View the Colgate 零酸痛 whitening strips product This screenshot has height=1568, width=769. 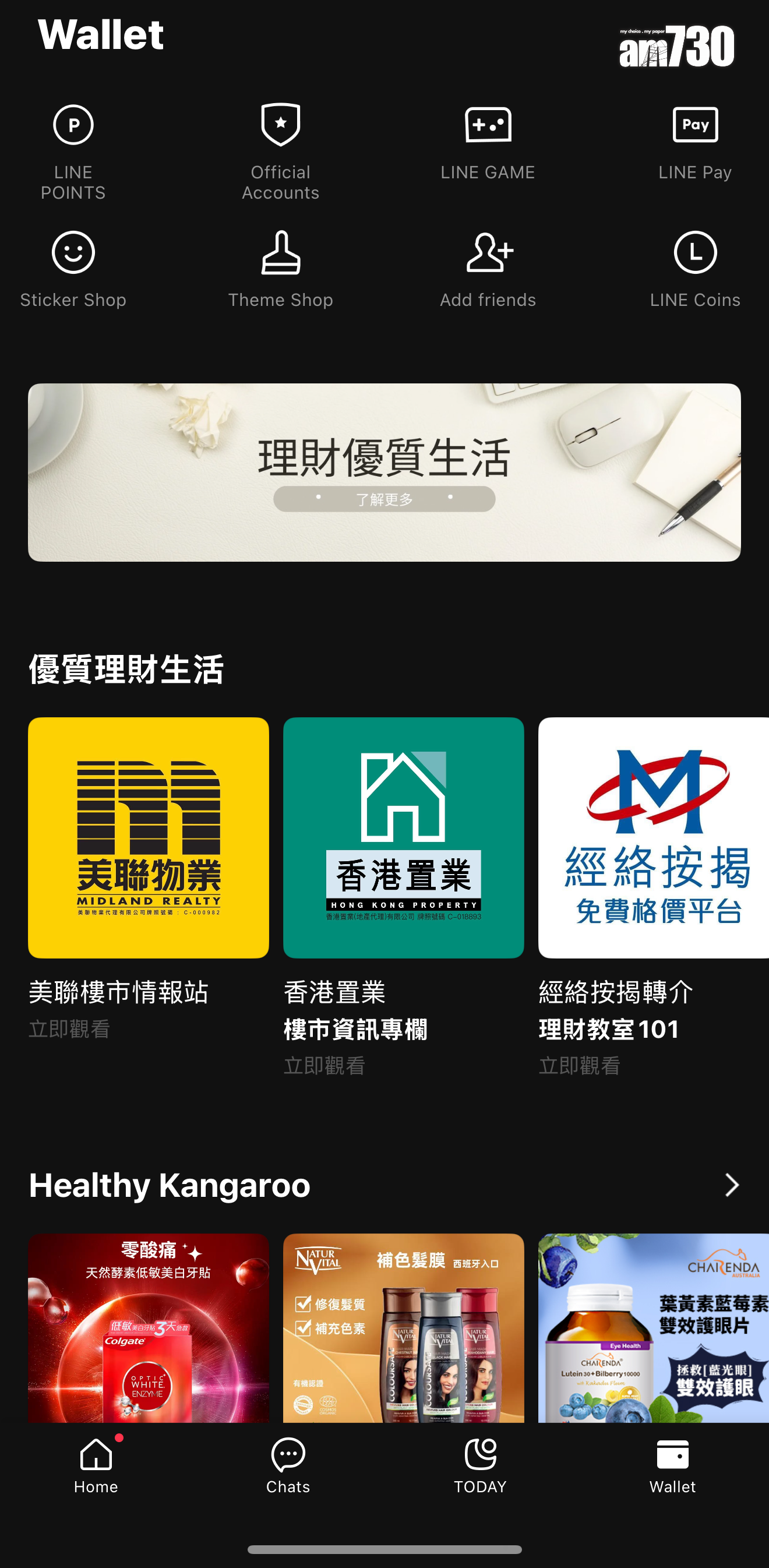pos(149,1327)
